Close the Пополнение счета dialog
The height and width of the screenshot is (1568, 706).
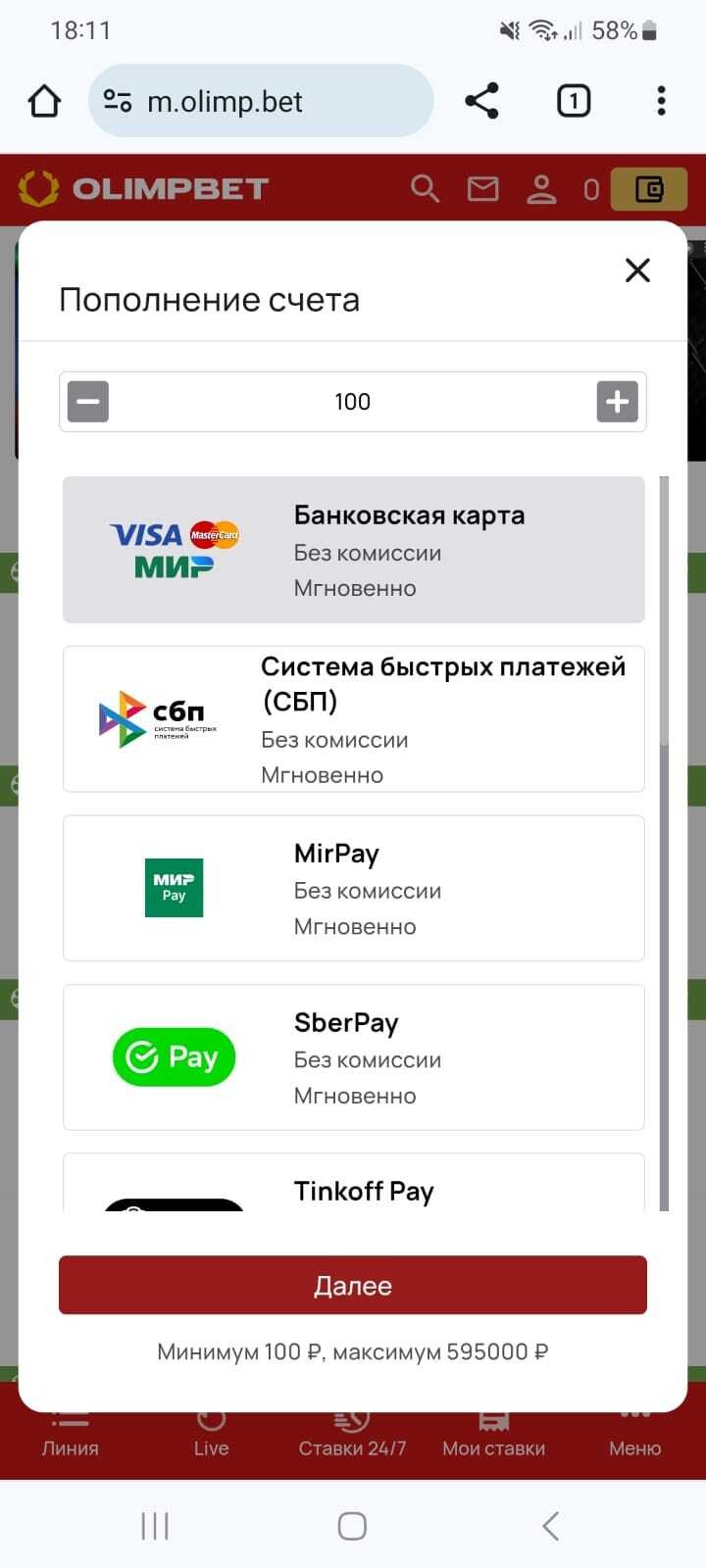(637, 270)
